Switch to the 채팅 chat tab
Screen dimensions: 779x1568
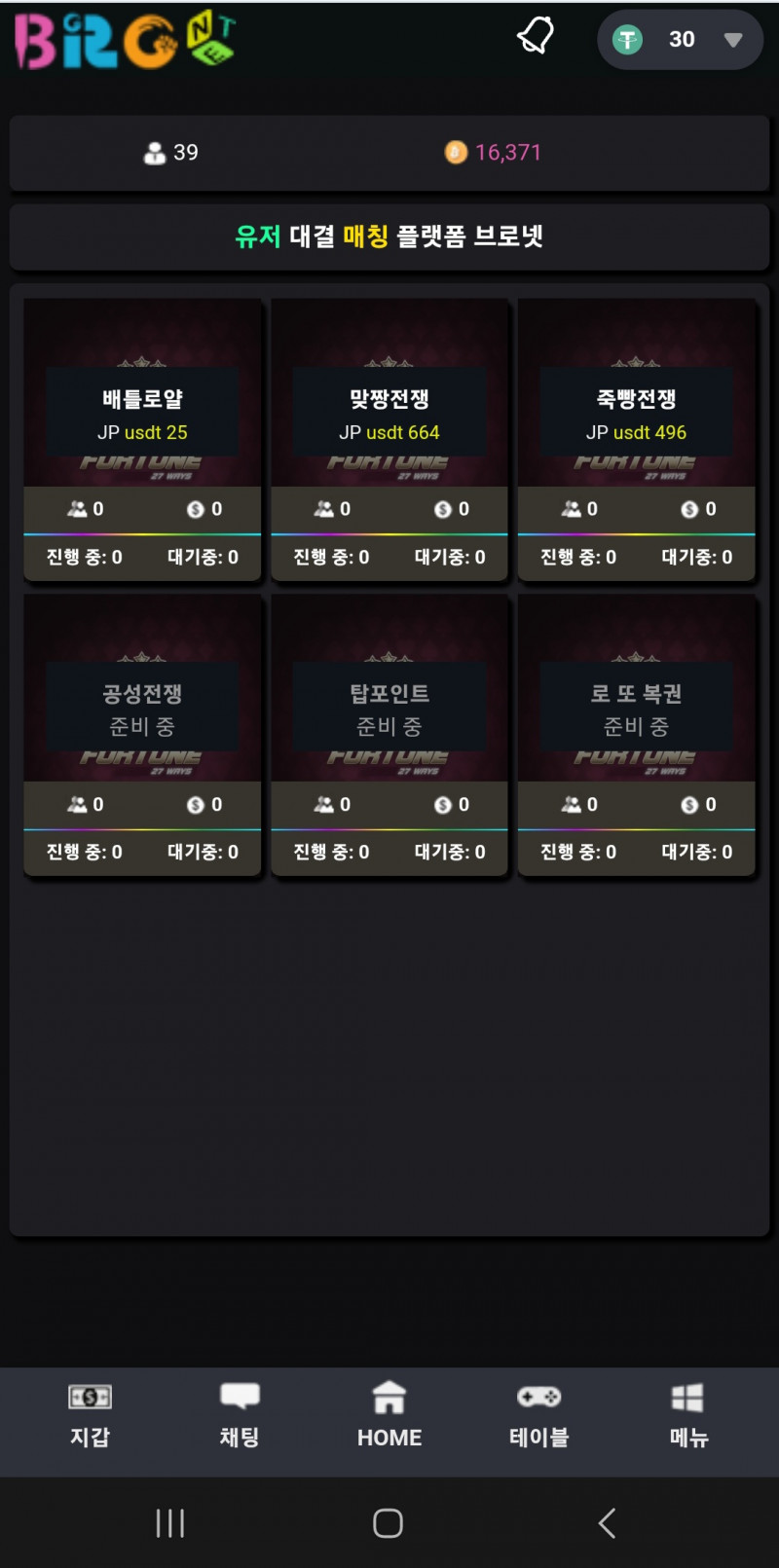tap(240, 1416)
